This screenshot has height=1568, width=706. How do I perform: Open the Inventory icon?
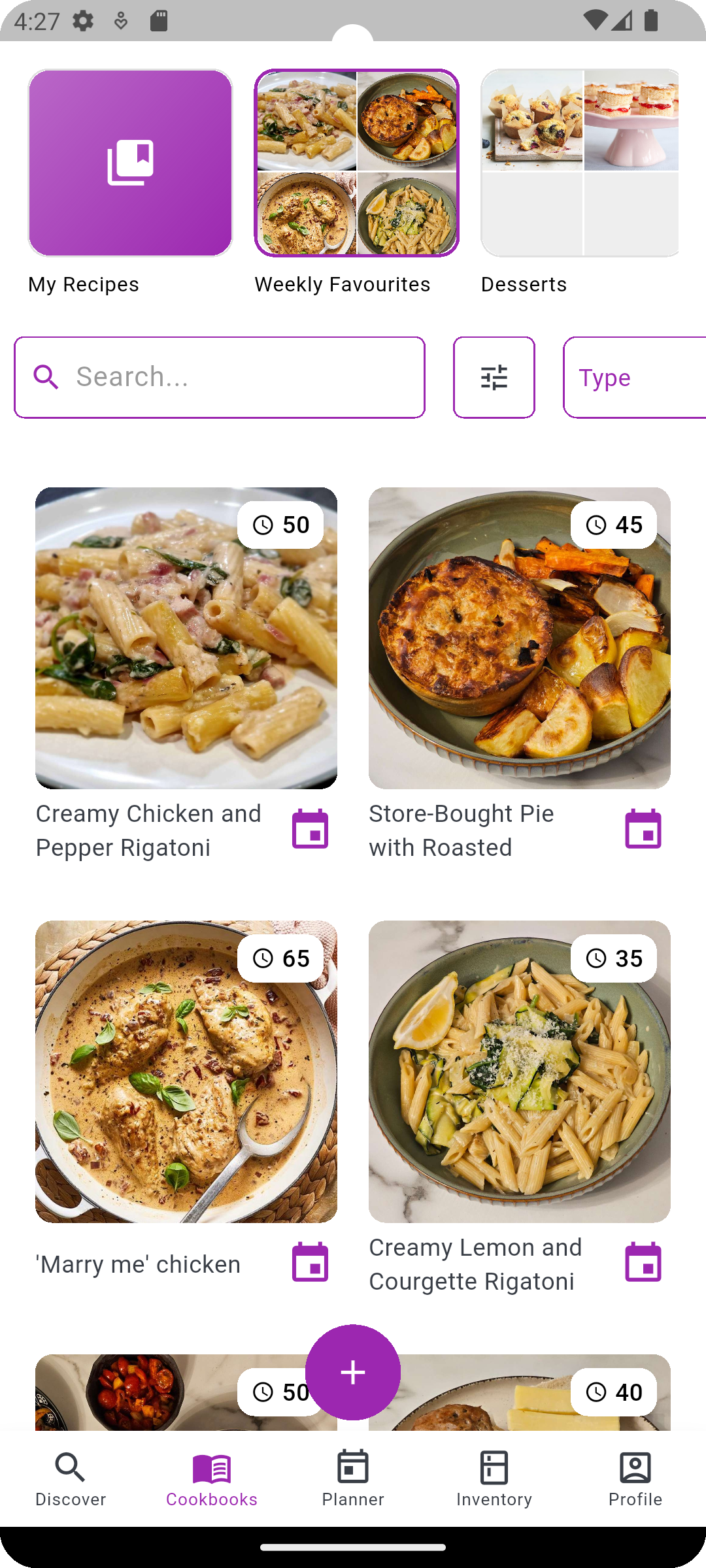tap(494, 1467)
